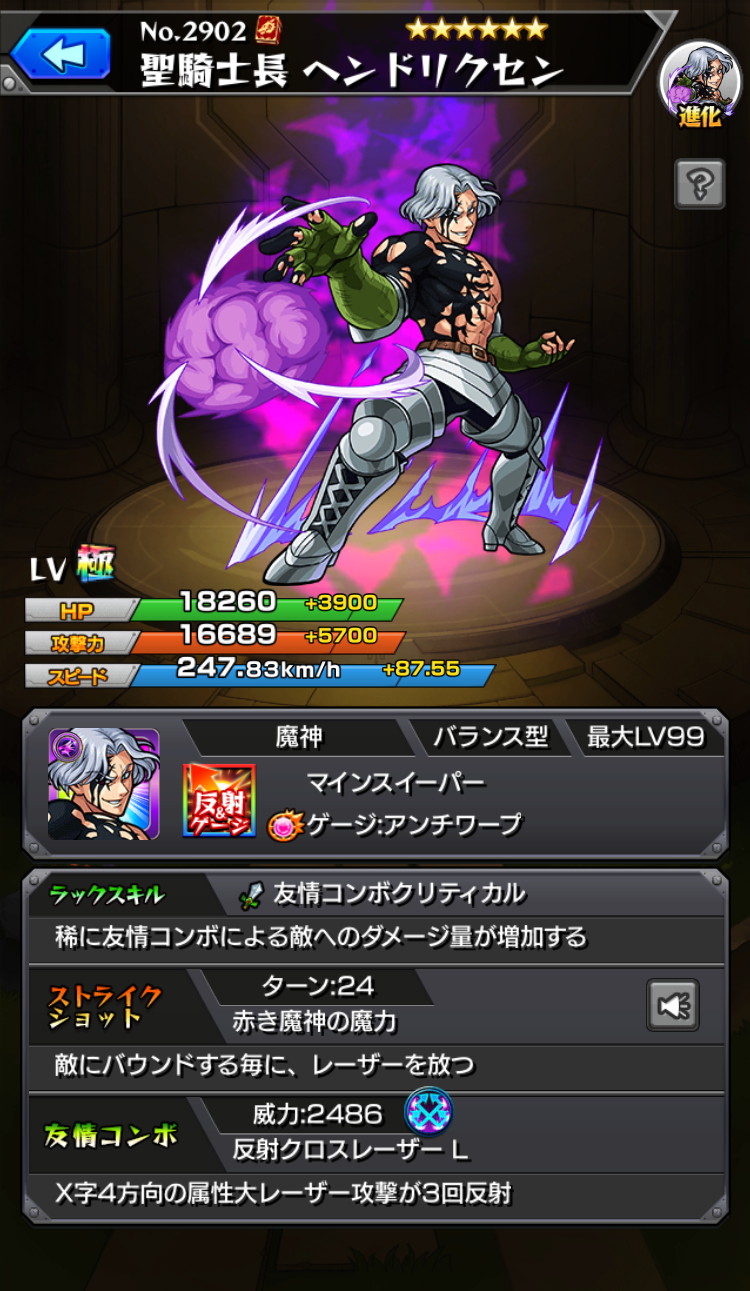Go back with the blue arrow button
Viewport: 750px width, 1291px height.
point(61,54)
